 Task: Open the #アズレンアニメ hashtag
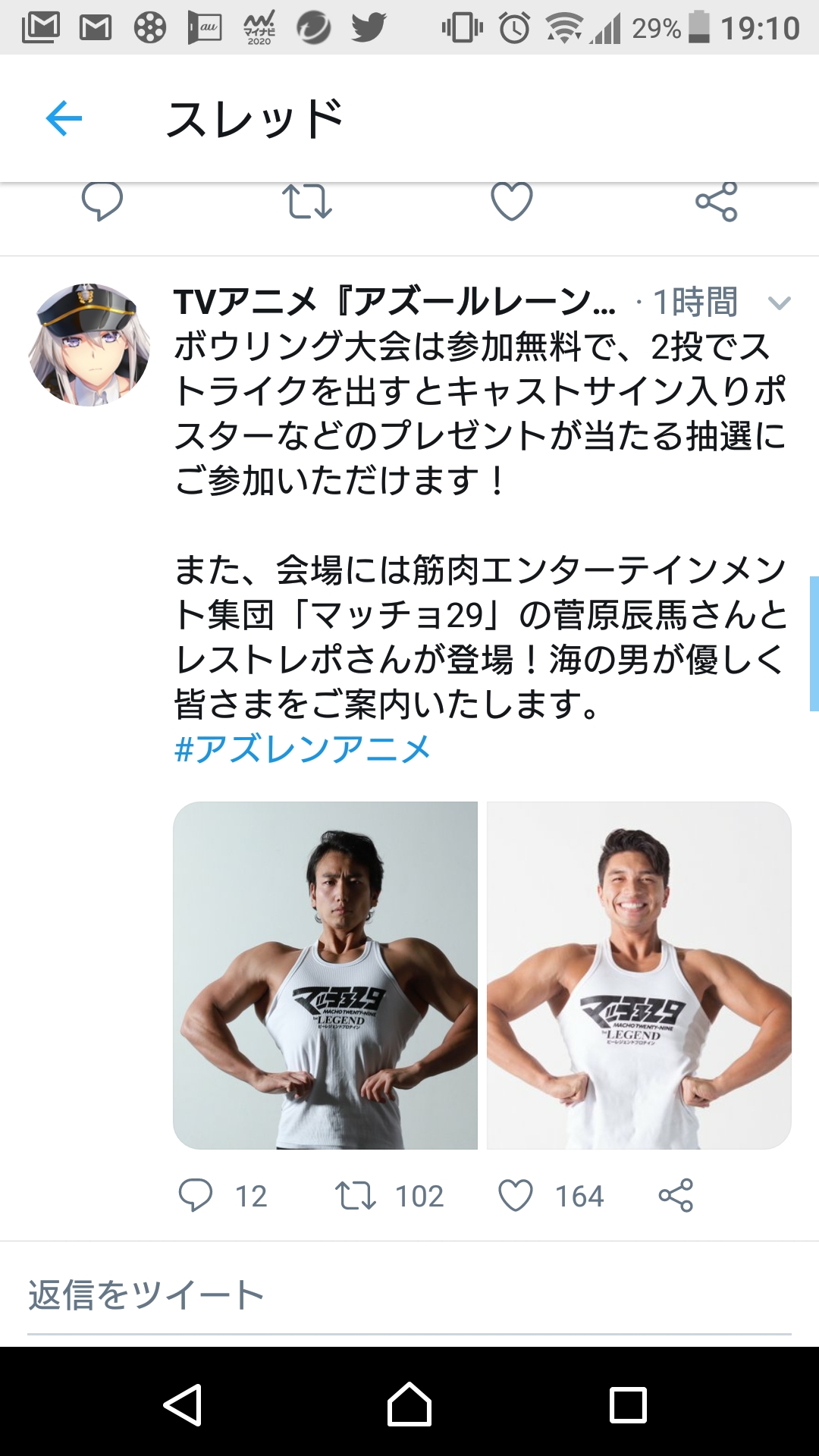pos(302,748)
